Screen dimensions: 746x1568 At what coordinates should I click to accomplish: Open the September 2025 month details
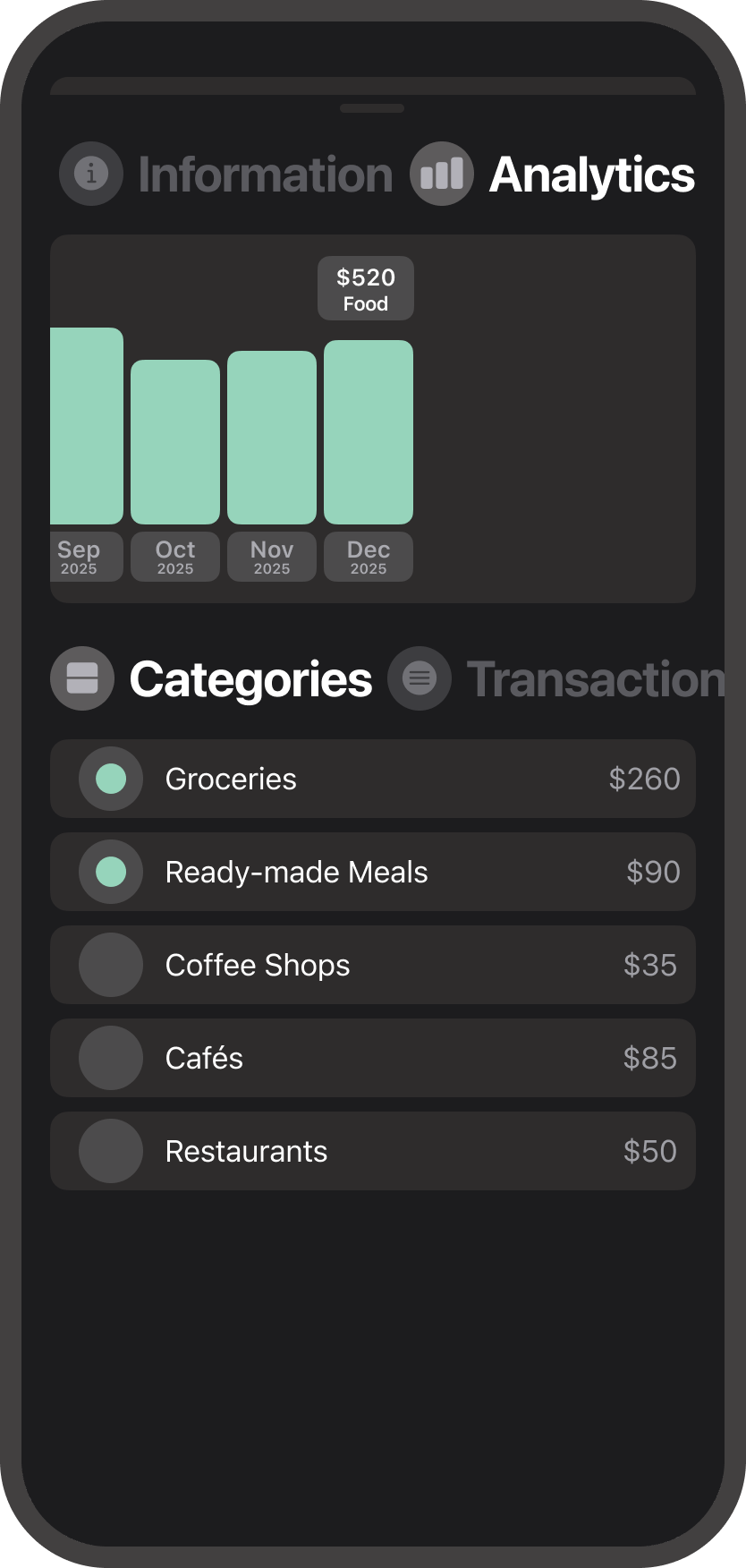pos(86,556)
